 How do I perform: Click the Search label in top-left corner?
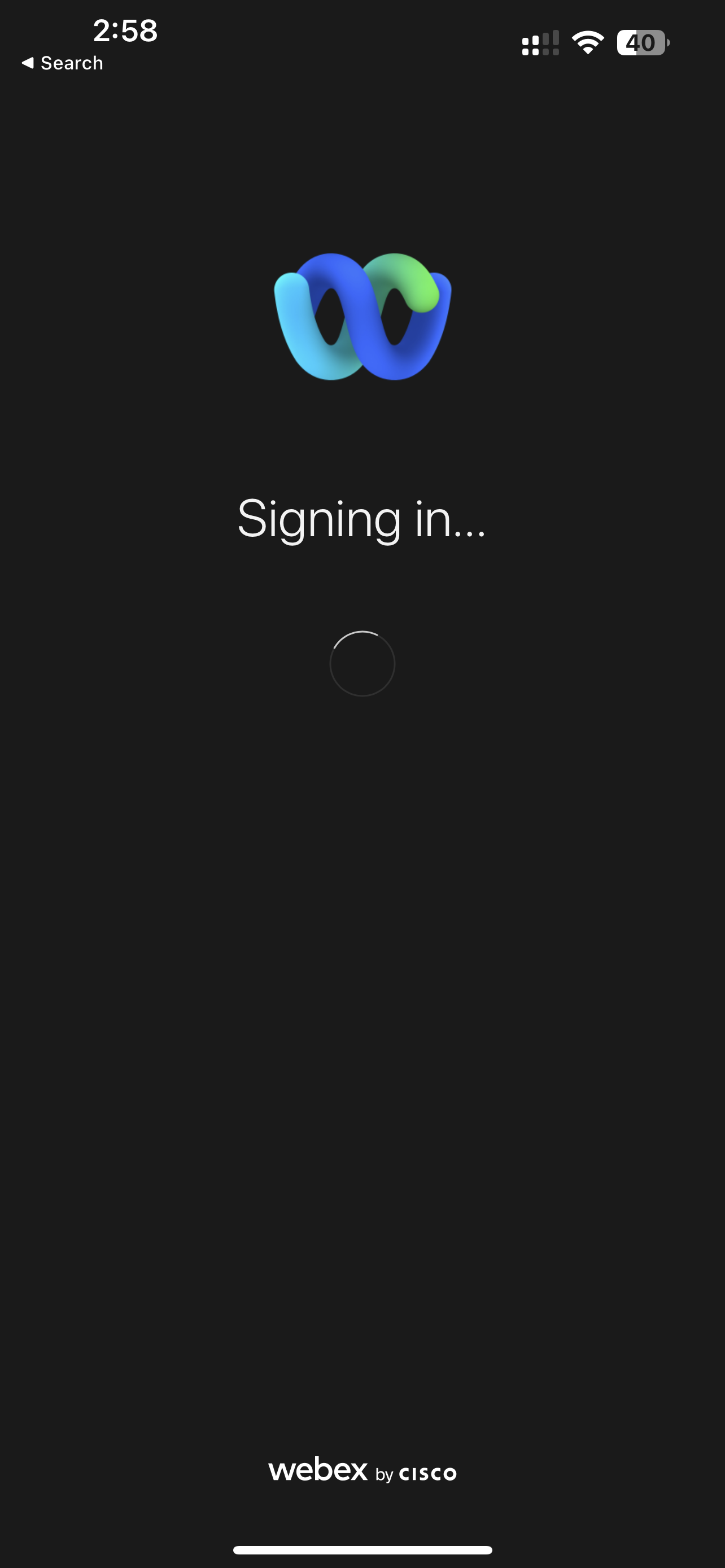pyautogui.click(x=71, y=63)
